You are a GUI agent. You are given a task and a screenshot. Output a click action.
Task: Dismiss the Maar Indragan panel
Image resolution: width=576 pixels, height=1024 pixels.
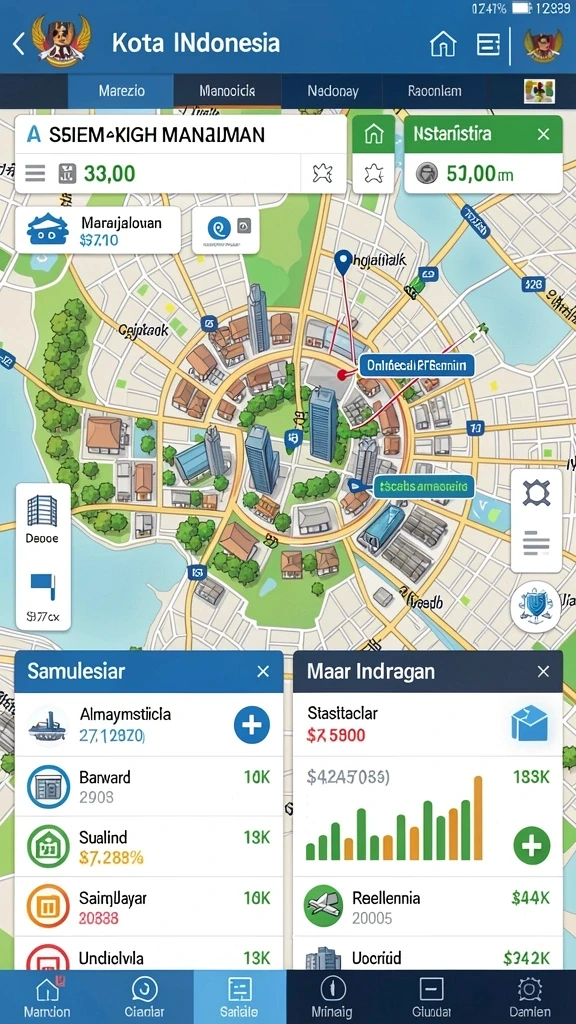click(543, 671)
